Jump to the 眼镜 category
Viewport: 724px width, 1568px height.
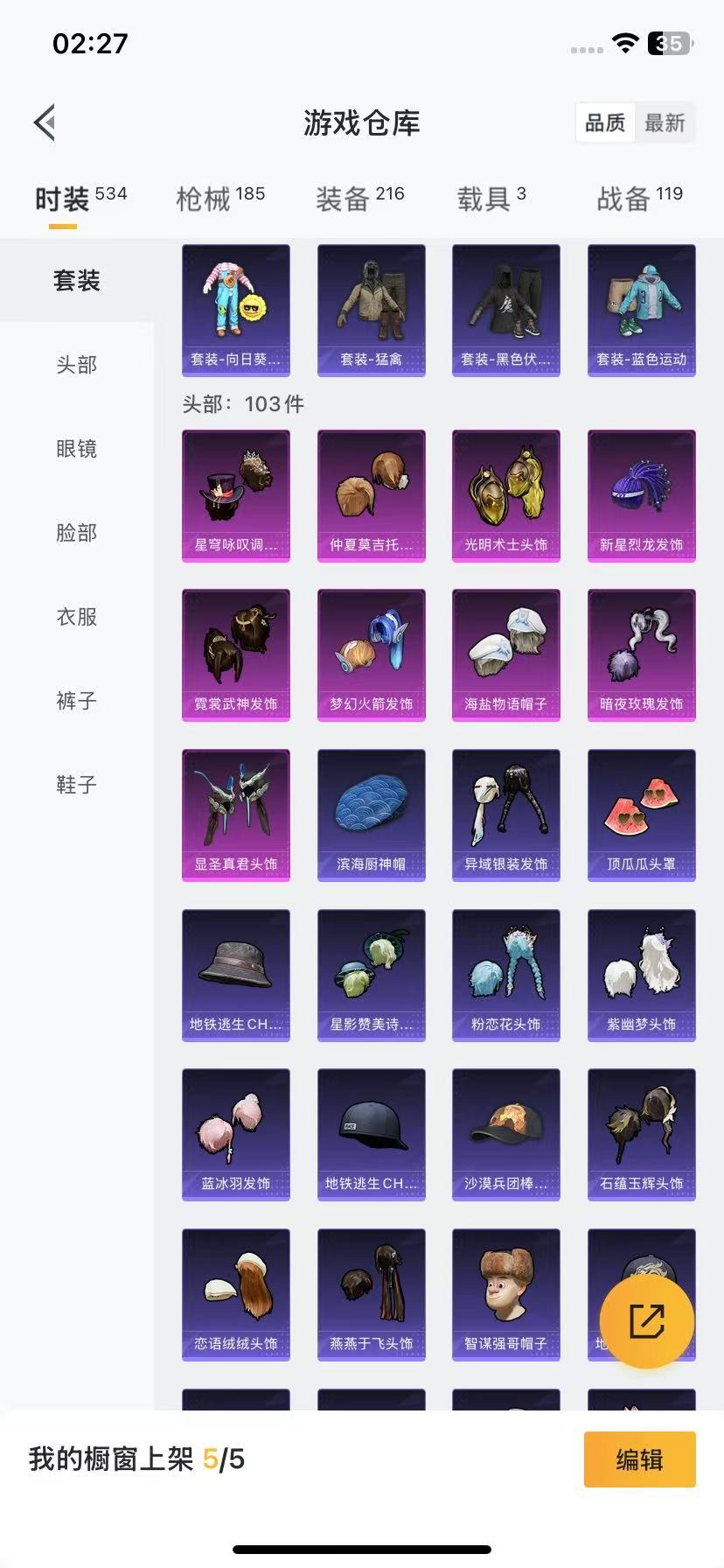[77, 448]
